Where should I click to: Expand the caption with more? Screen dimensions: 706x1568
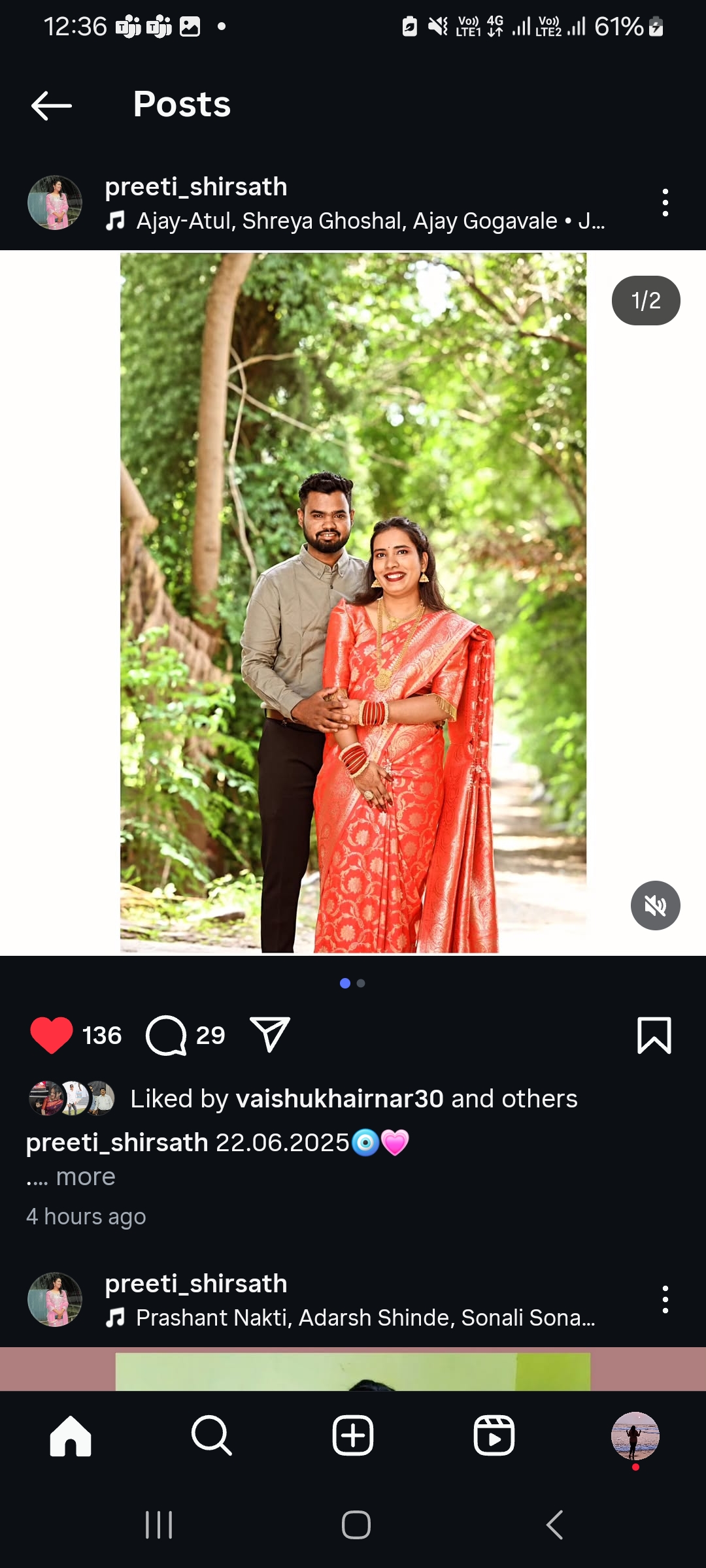tap(85, 1177)
